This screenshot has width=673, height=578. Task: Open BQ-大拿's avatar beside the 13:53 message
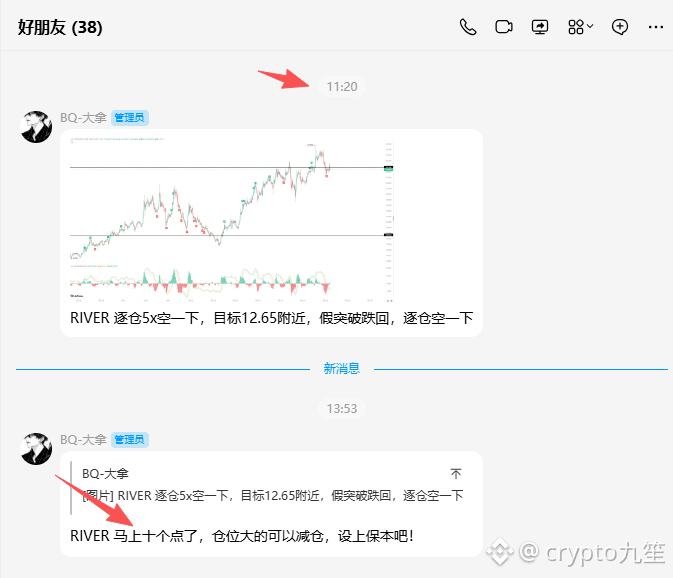36,449
